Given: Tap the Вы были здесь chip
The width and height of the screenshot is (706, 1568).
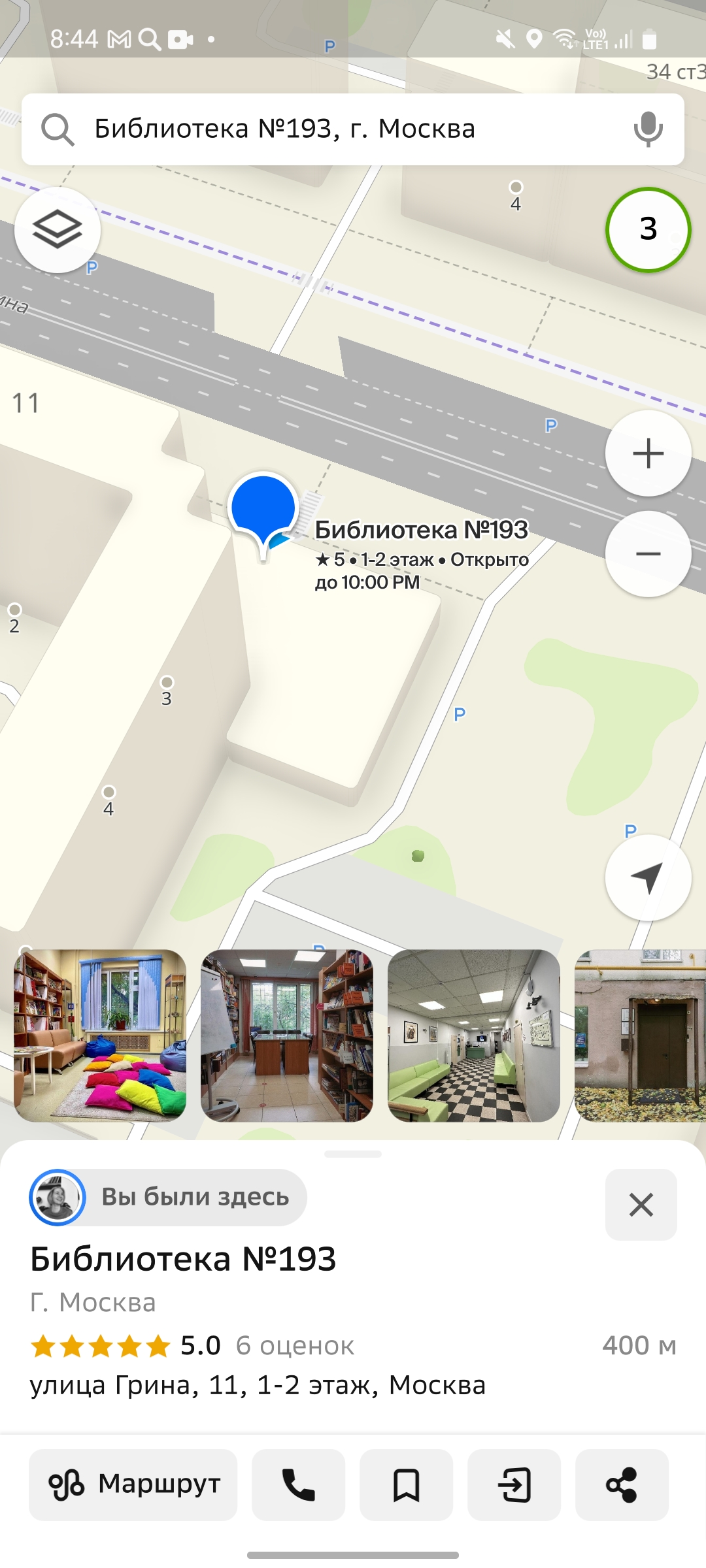Looking at the screenshot, I should [169, 1197].
